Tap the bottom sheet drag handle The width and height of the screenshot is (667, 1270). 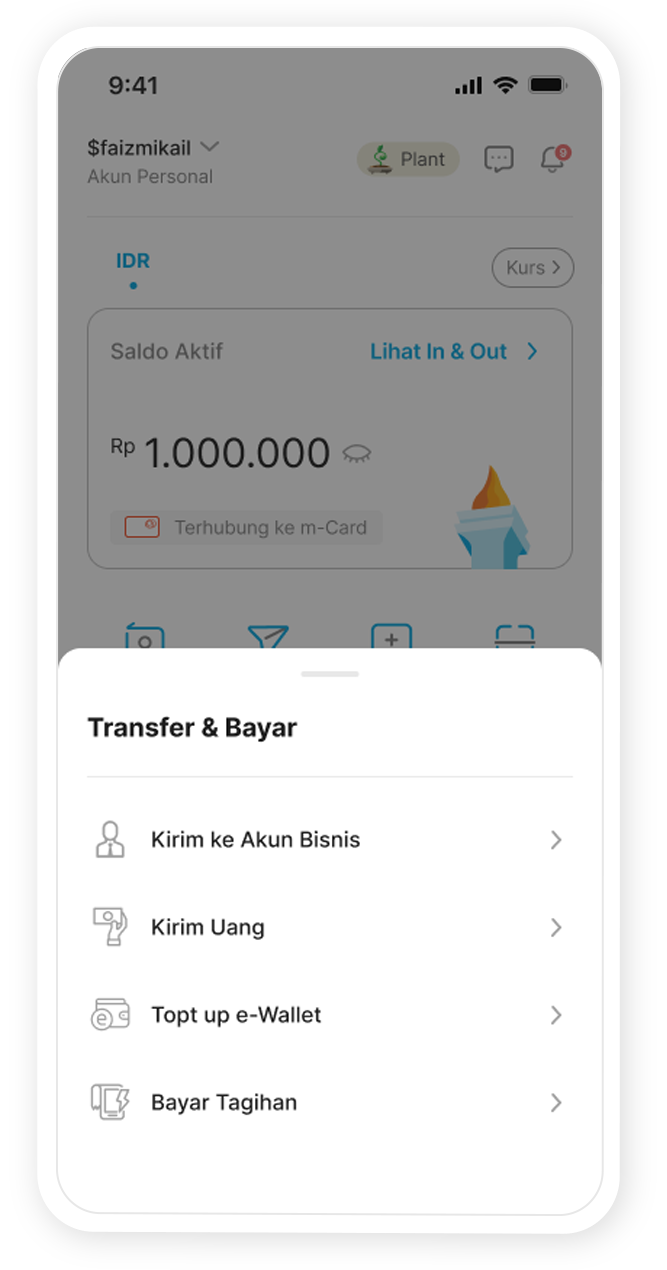[329, 674]
